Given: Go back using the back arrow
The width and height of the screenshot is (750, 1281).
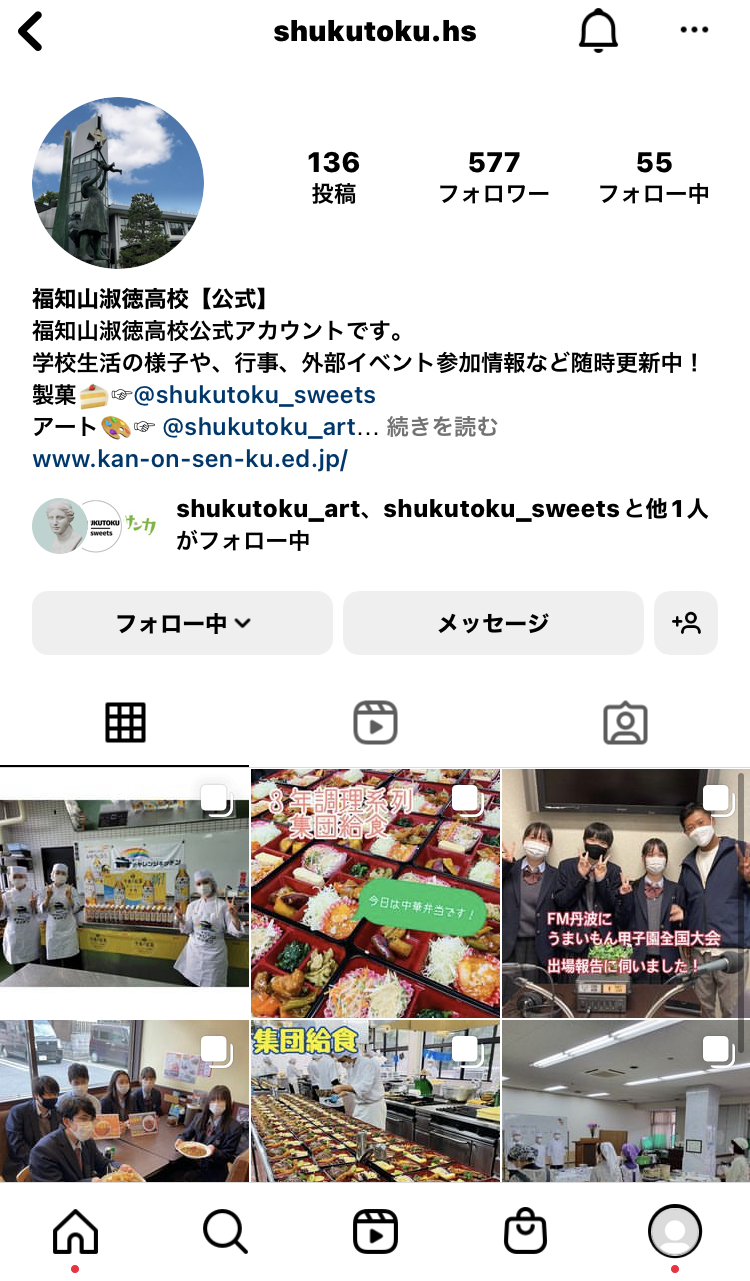Looking at the screenshot, I should (32, 32).
